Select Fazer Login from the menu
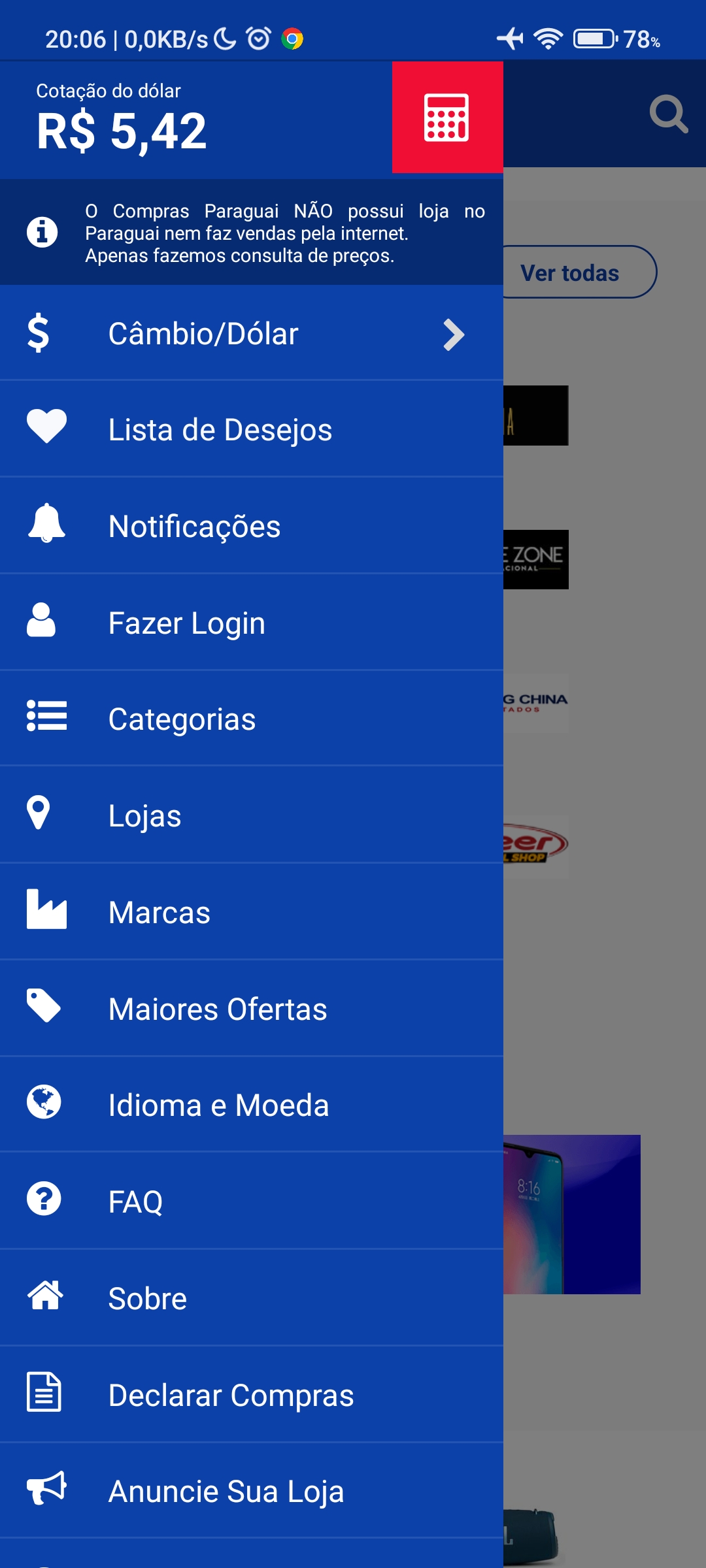The width and height of the screenshot is (706, 1568). pyautogui.click(x=187, y=621)
